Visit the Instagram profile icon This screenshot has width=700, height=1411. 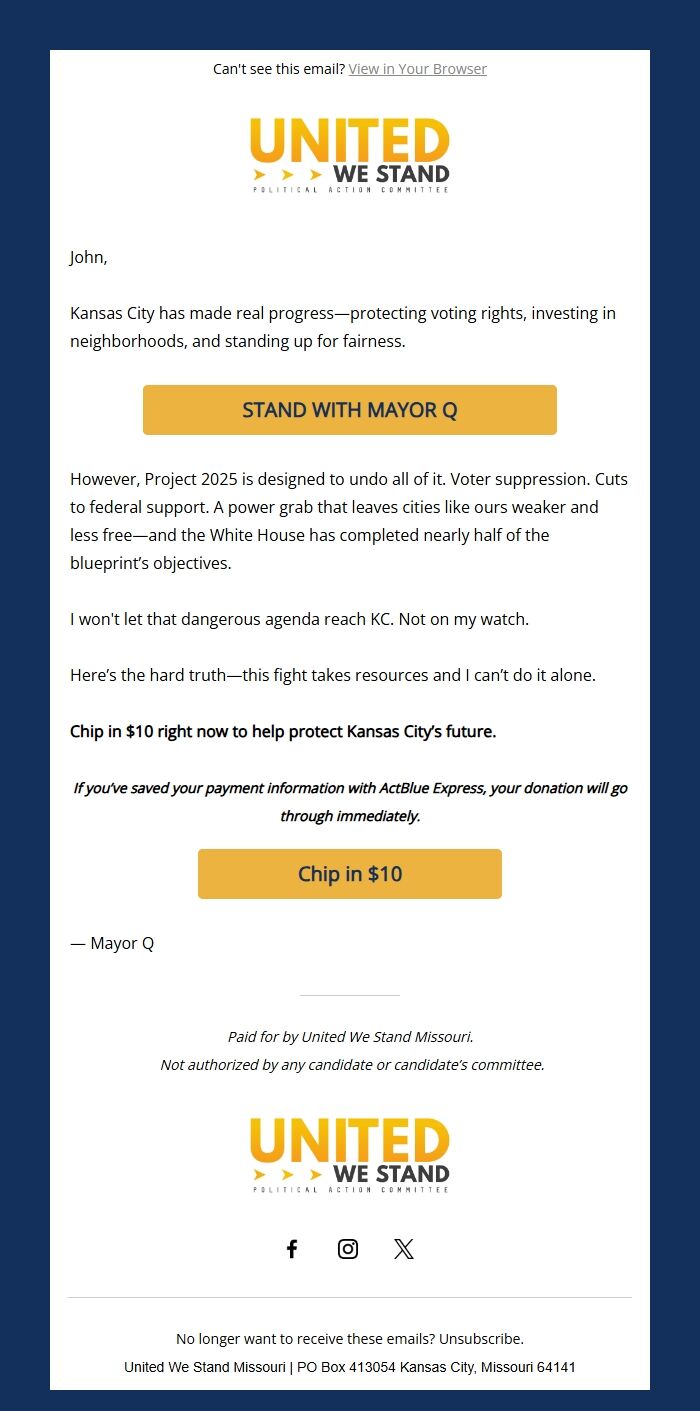[348, 1249]
